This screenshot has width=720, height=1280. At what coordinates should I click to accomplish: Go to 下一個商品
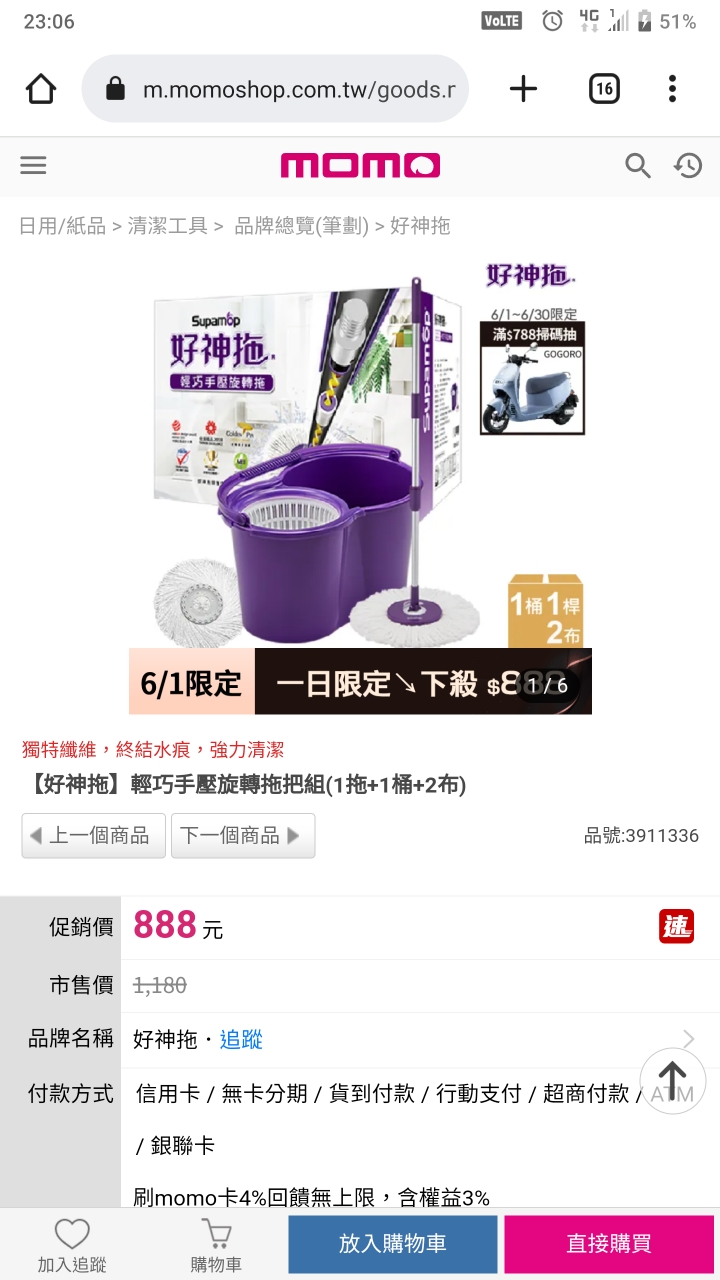243,835
